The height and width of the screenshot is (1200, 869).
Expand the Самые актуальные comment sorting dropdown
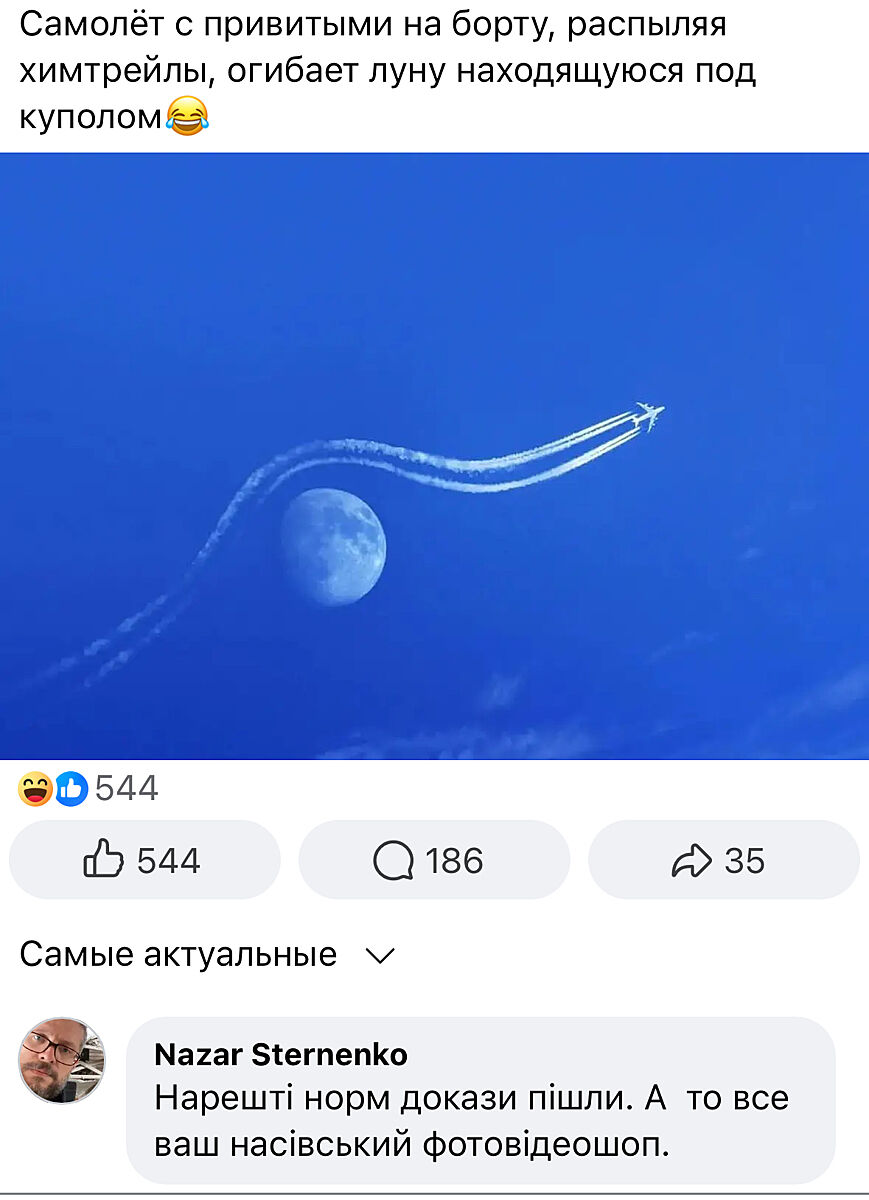click(208, 954)
